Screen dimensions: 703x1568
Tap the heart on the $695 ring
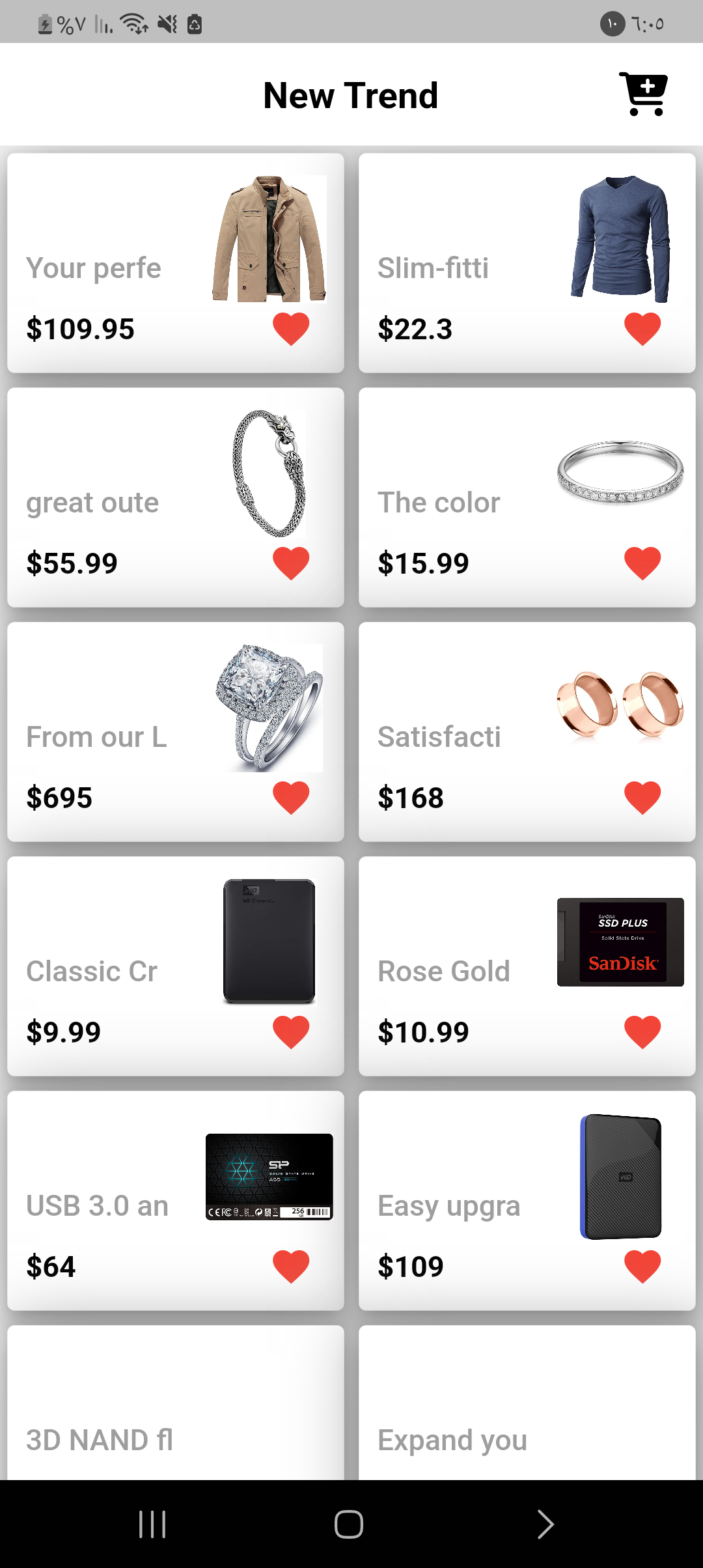coord(291,797)
